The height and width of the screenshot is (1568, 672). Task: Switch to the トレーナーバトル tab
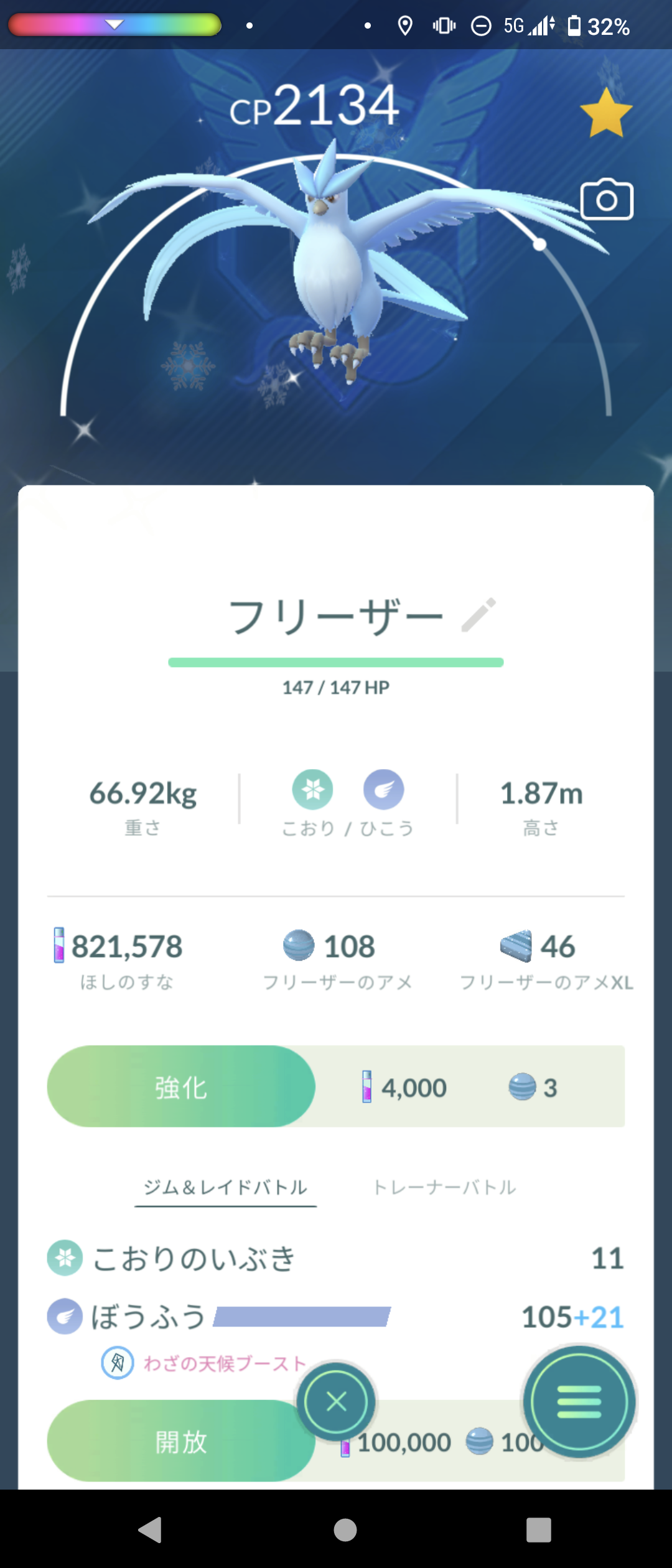tap(444, 1187)
